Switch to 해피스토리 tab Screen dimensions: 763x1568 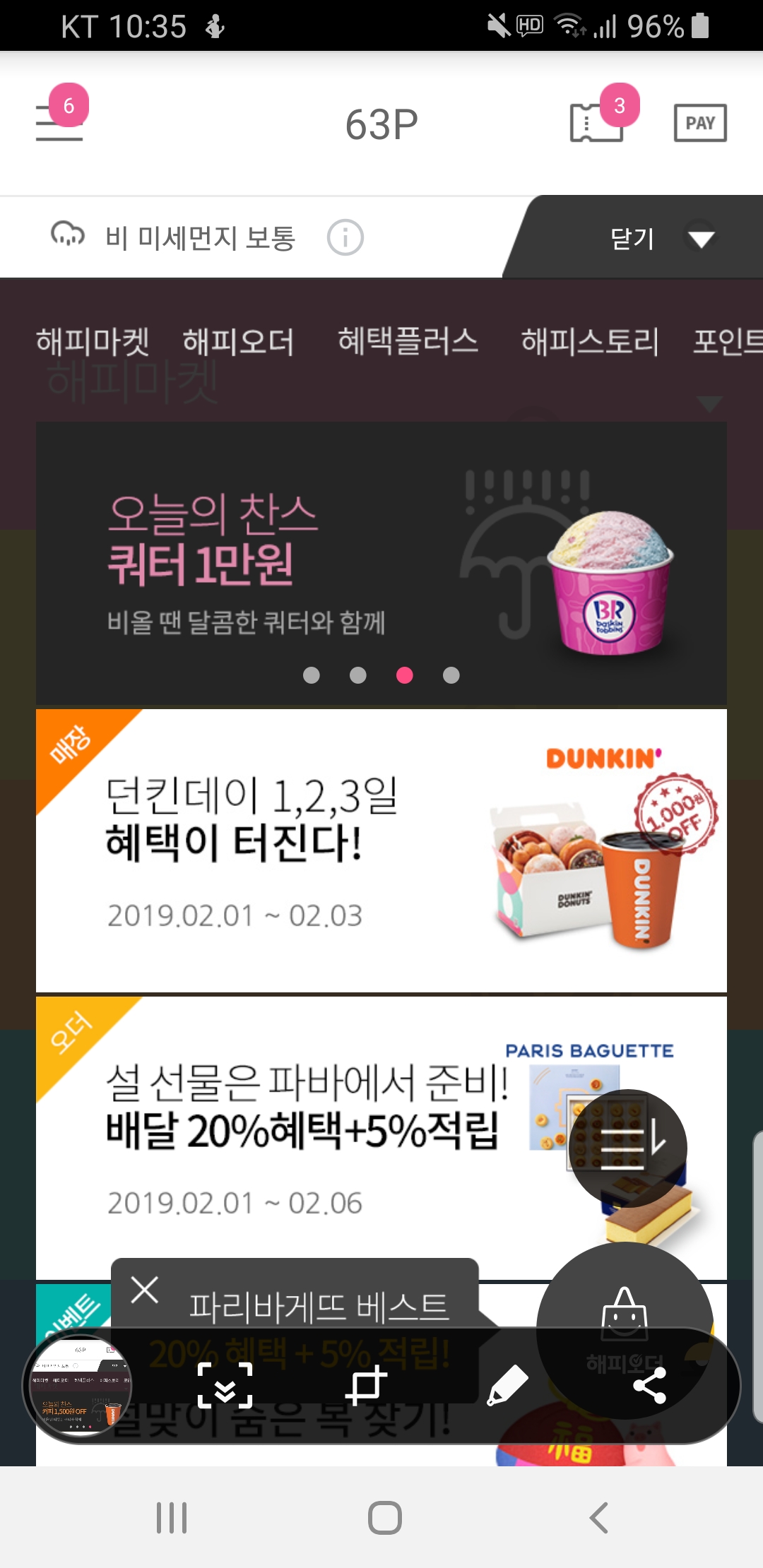tap(590, 341)
